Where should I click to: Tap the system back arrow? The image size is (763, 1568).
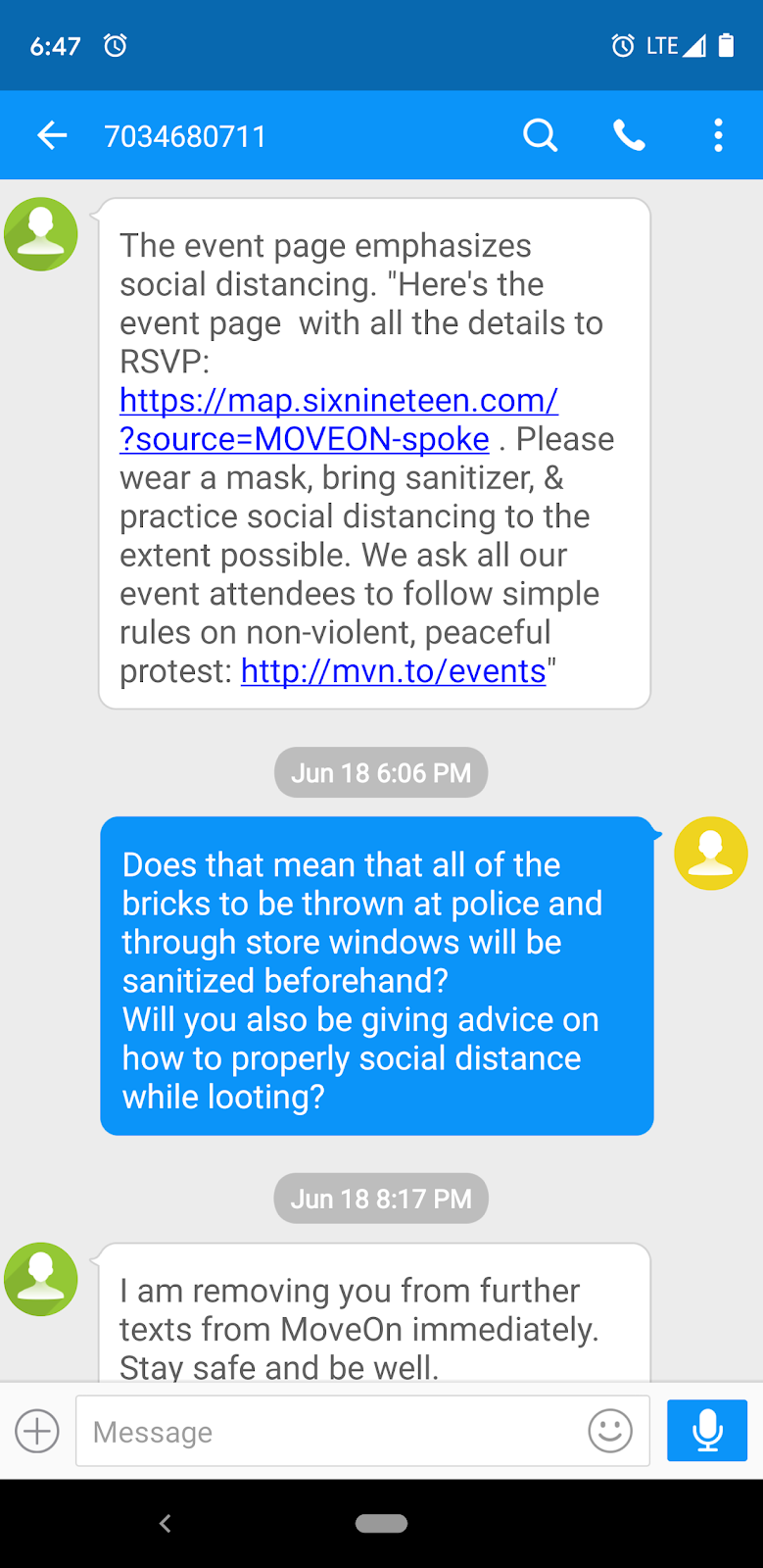pos(165,1523)
